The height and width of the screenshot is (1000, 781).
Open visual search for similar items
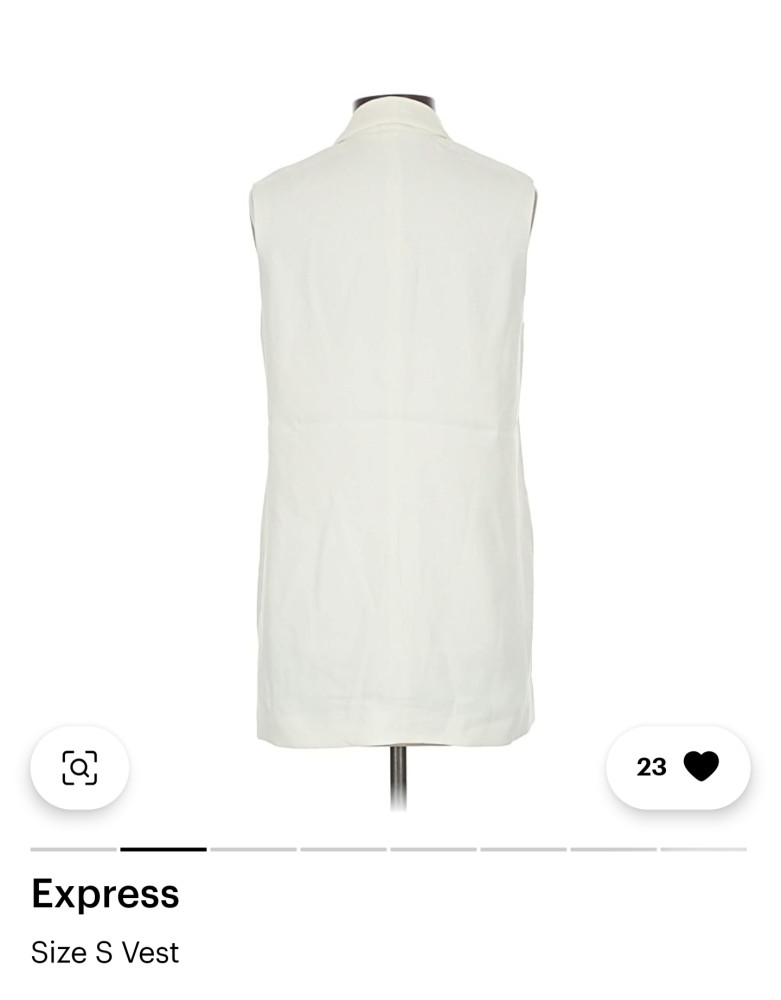[x=79, y=767]
